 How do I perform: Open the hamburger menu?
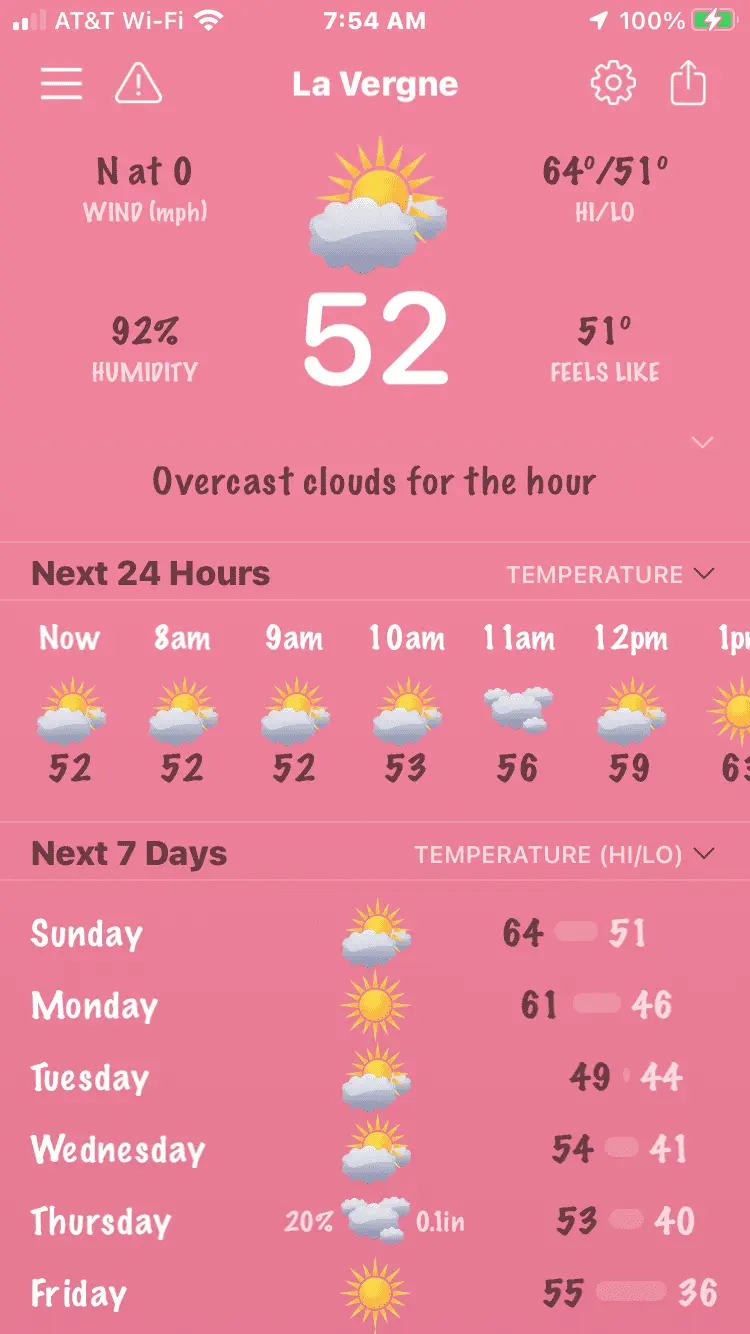[x=61, y=84]
